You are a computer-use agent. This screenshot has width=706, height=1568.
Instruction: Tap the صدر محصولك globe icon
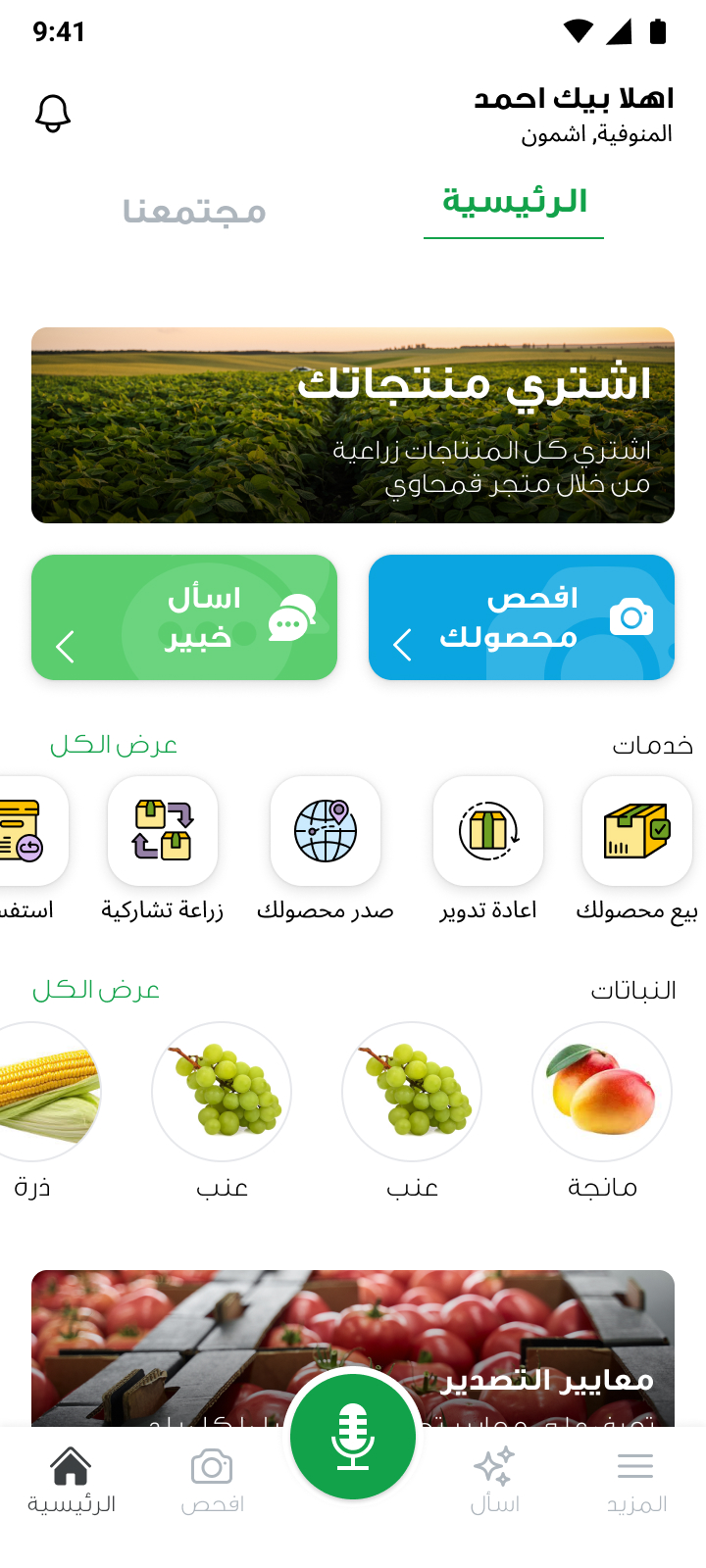(326, 830)
